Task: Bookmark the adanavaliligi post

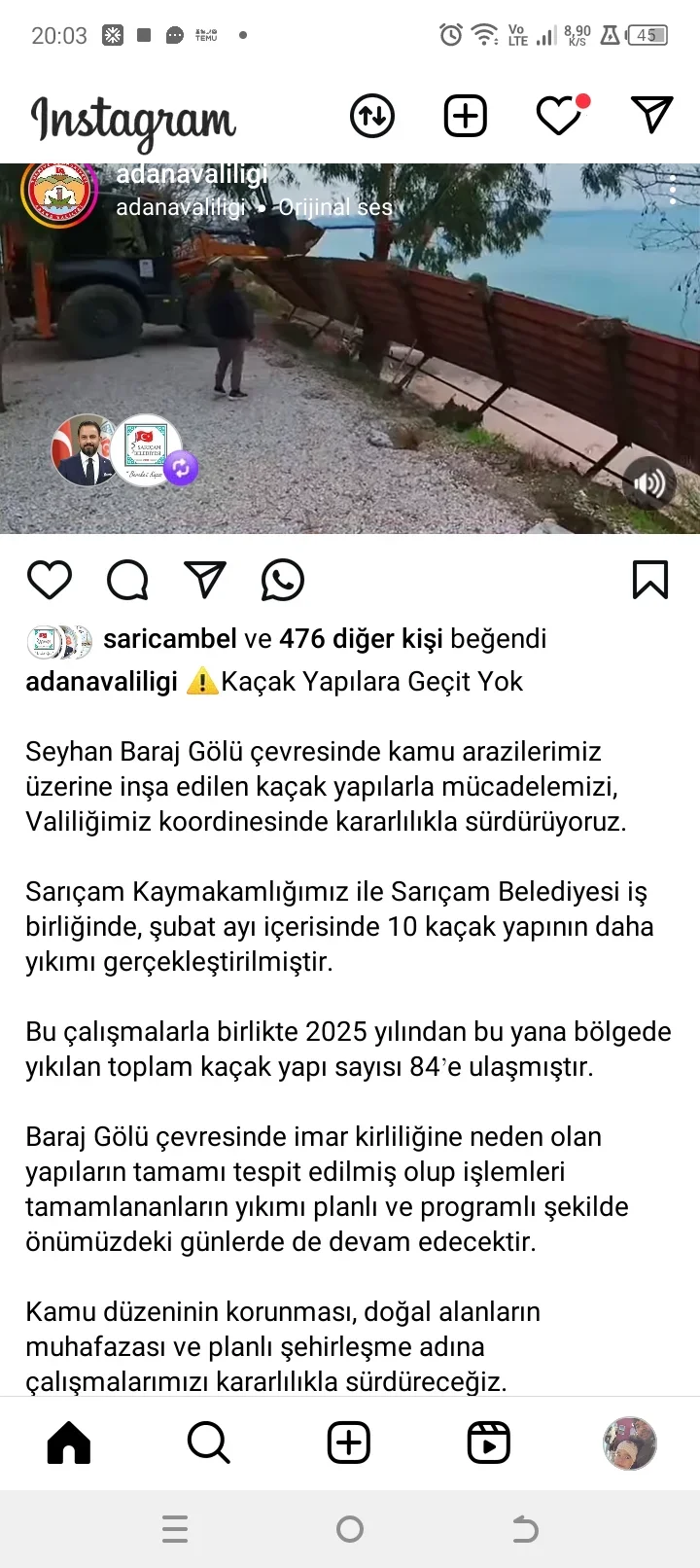Action: click(649, 581)
